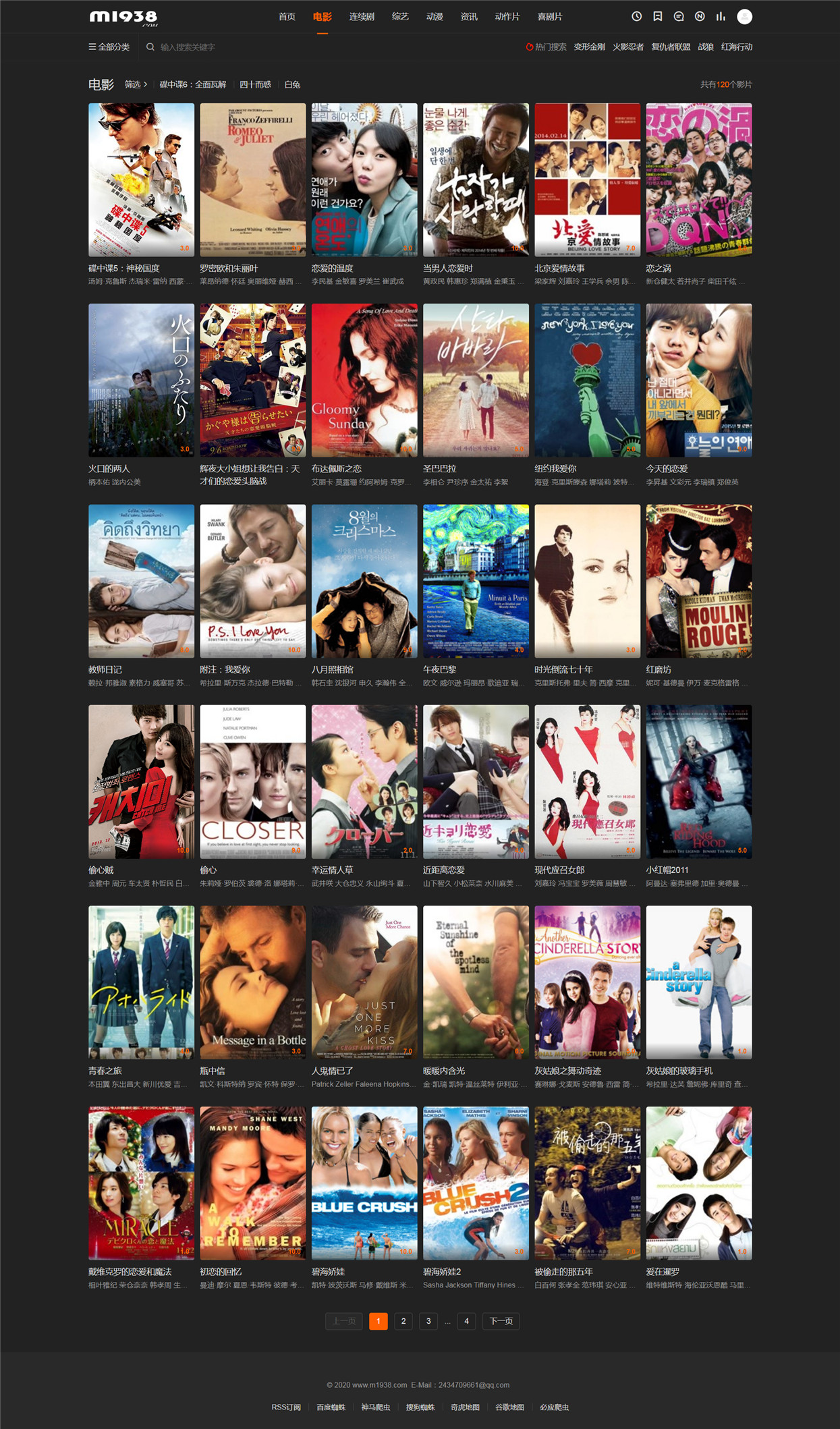Open the RSS订阅 footer link

[x=286, y=1407]
